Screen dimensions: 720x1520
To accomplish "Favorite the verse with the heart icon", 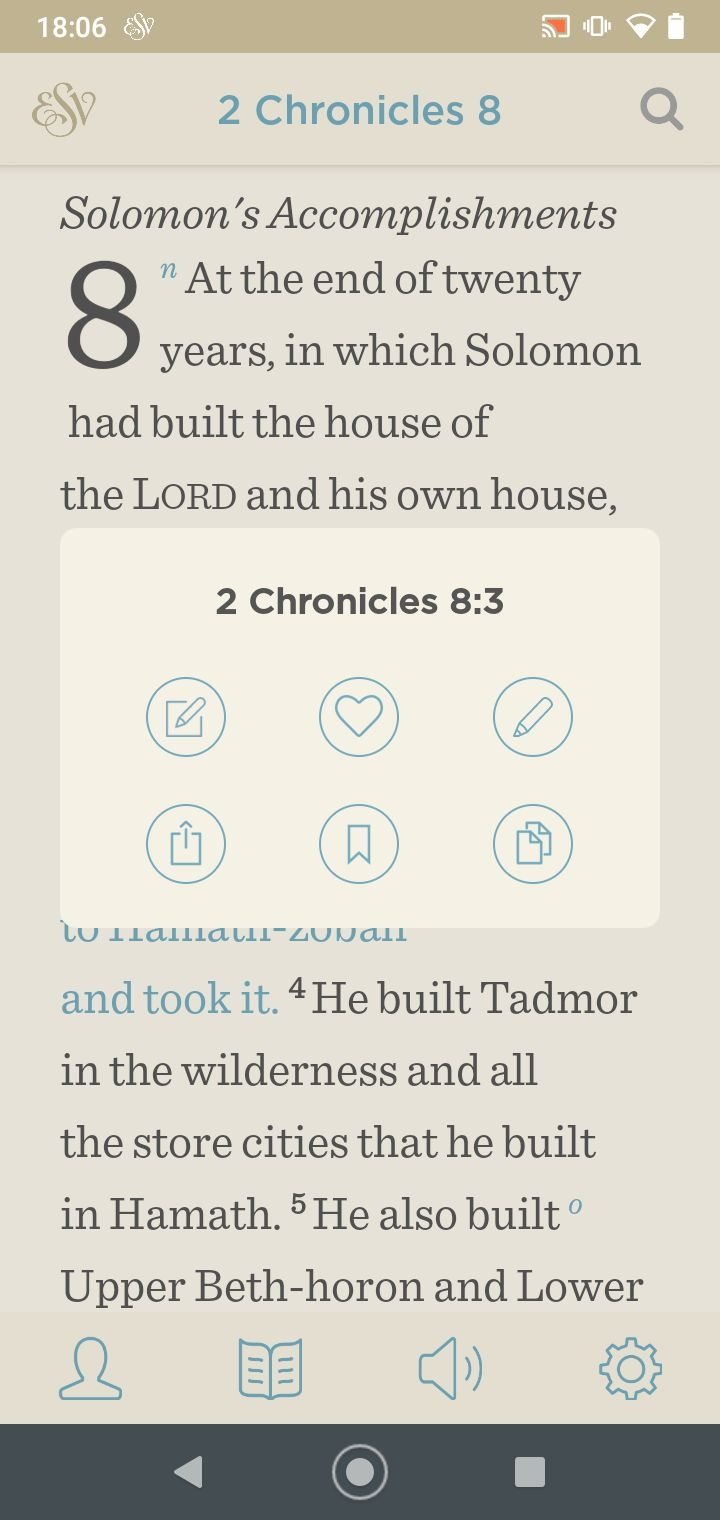I will [359, 717].
